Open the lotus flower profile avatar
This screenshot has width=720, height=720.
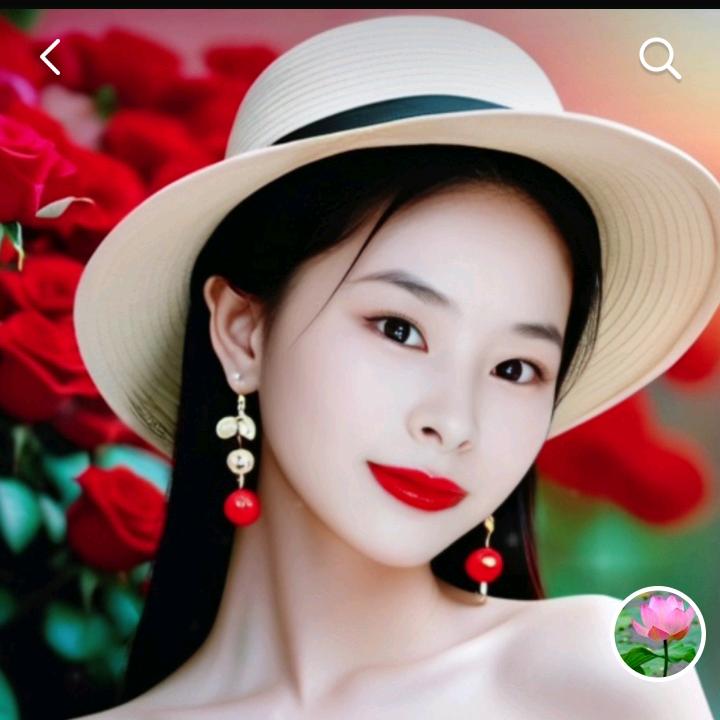tap(659, 633)
